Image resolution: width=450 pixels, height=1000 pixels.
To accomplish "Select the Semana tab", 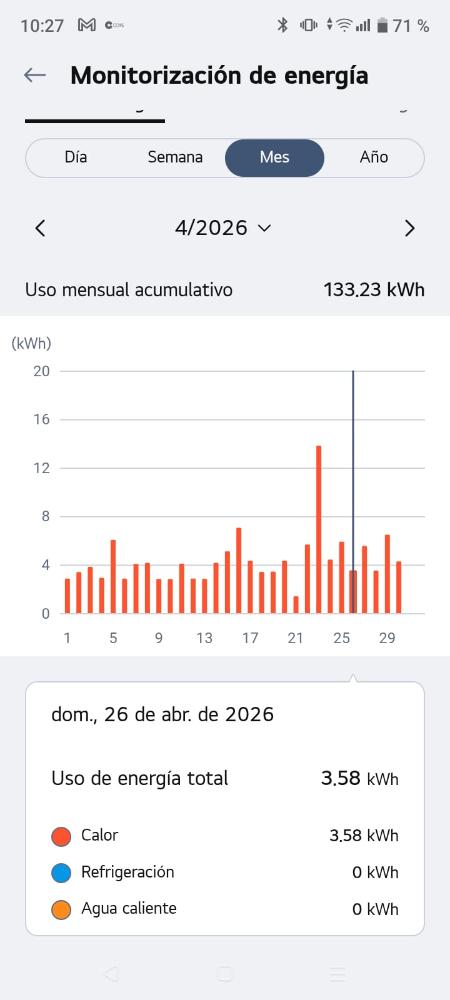I will pos(175,157).
